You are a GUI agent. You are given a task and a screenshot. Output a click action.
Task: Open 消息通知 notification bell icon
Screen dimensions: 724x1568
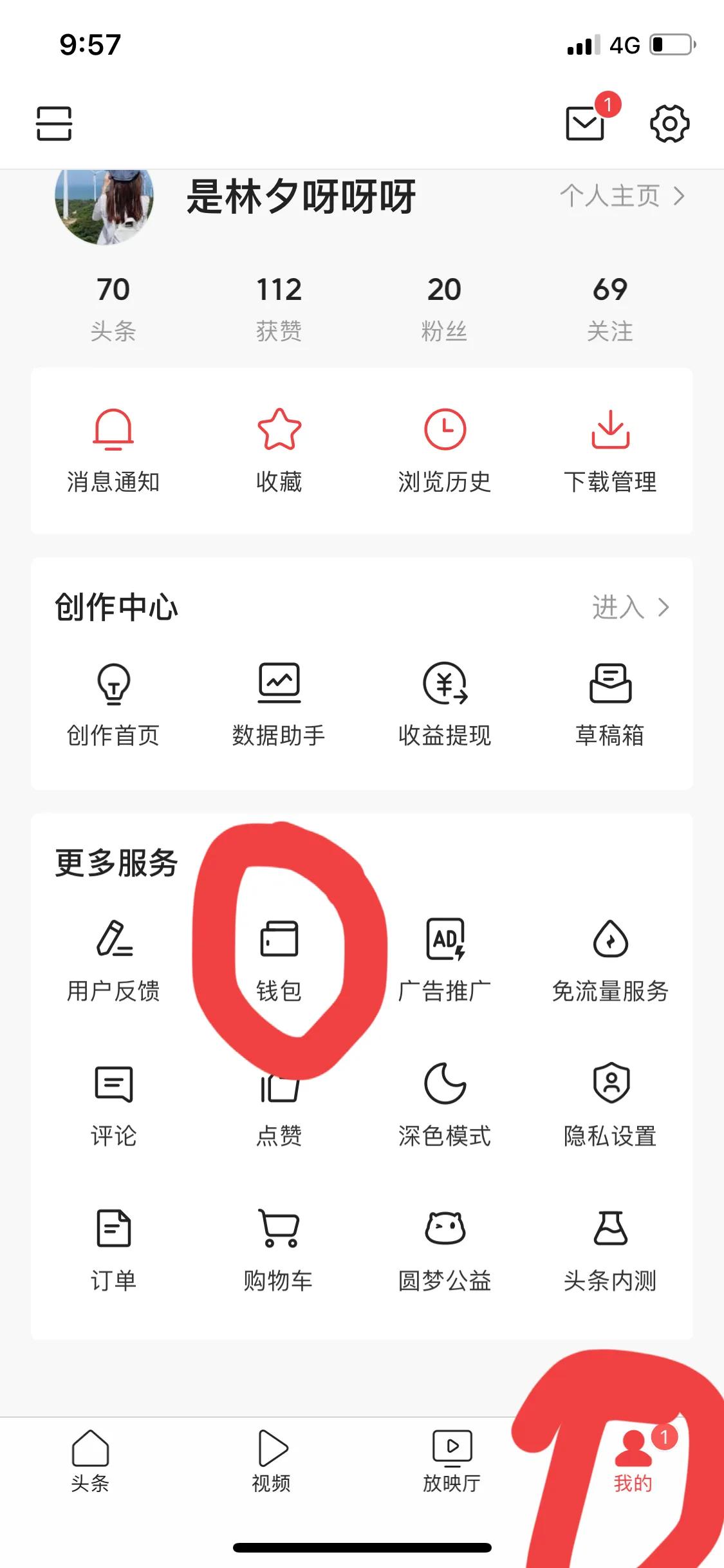click(113, 431)
